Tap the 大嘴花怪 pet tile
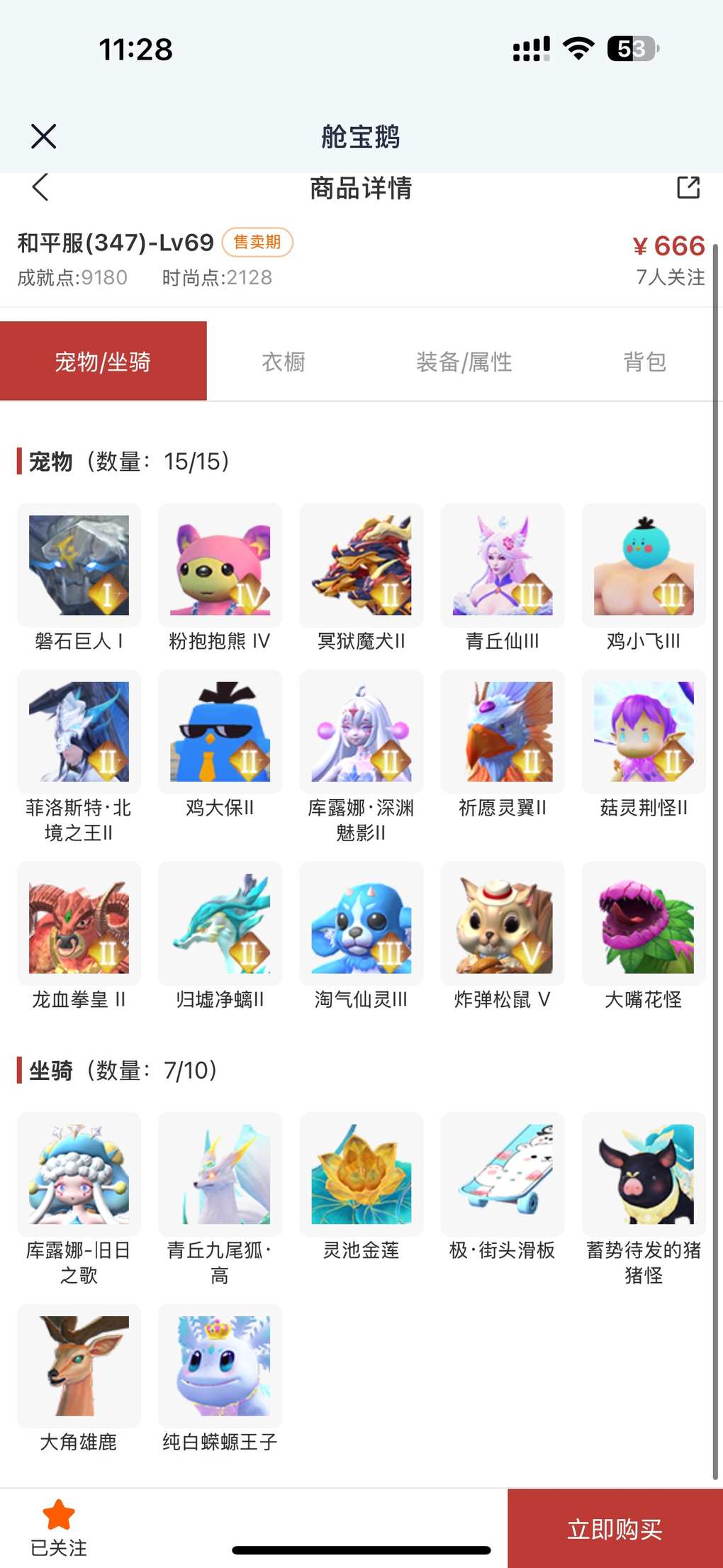Image resolution: width=723 pixels, height=1568 pixels. pyautogui.click(x=644, y=923)
